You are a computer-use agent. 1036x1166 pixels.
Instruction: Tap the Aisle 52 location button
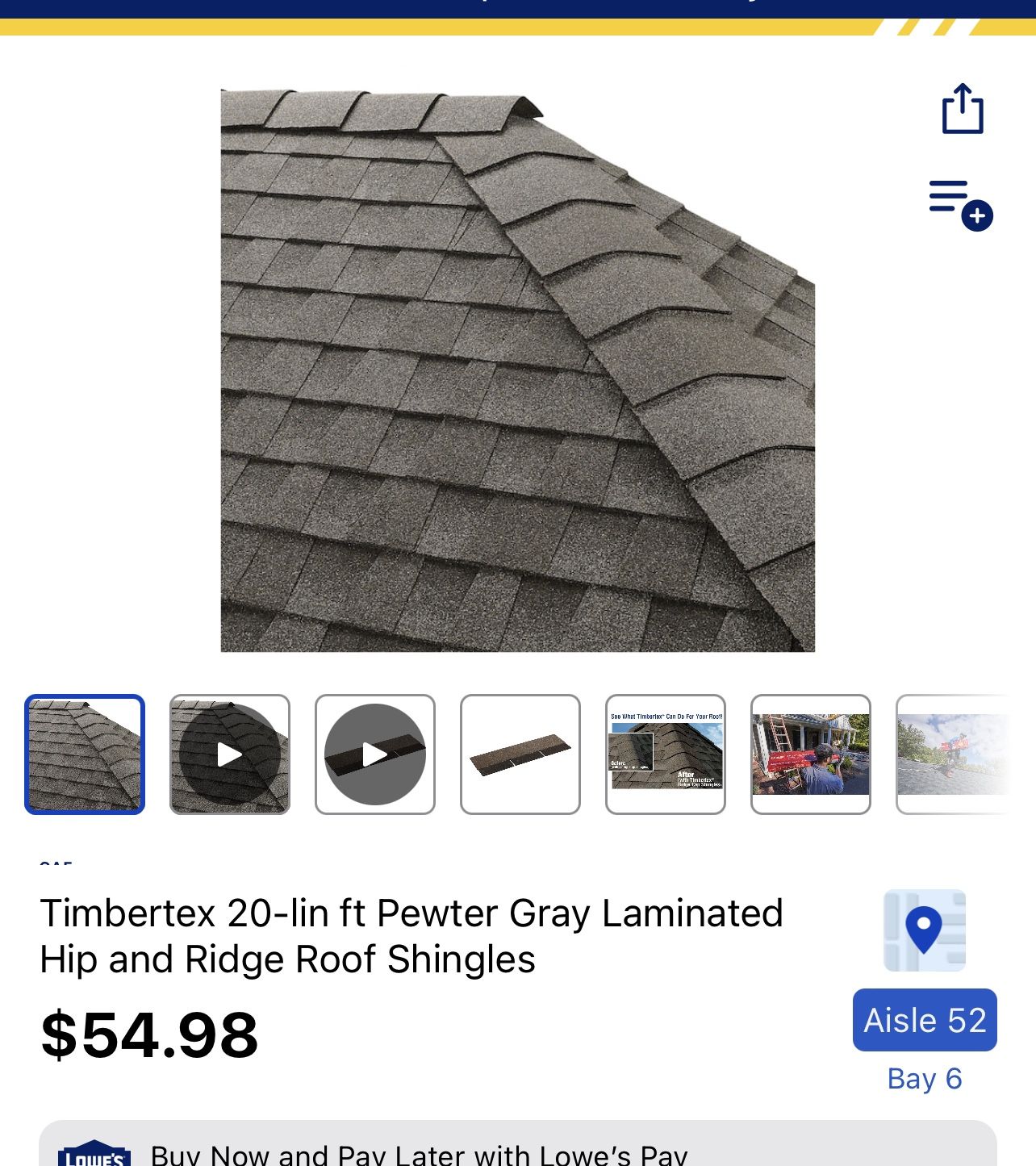point(925,1020)
